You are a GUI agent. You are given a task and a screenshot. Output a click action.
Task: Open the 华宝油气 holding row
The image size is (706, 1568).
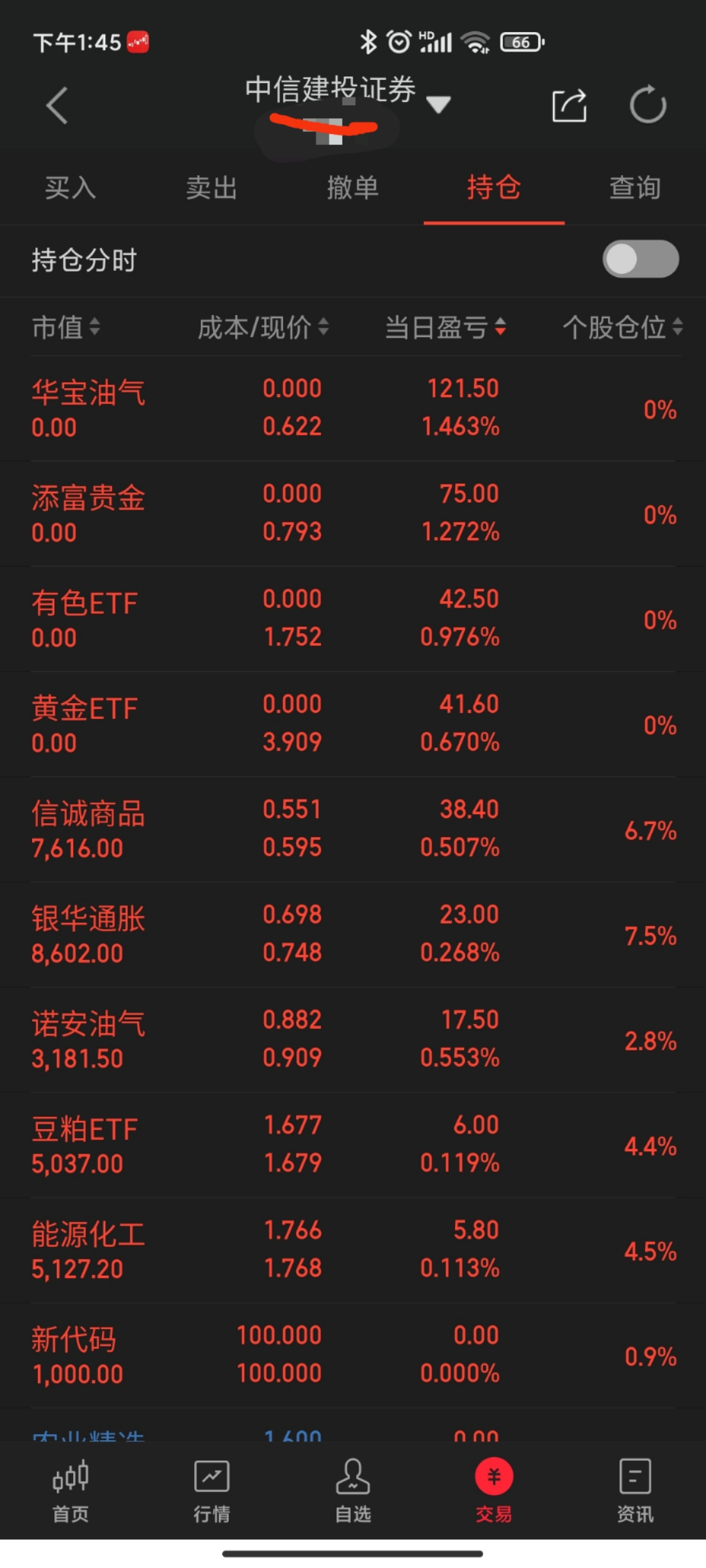(x=353, y=408)
